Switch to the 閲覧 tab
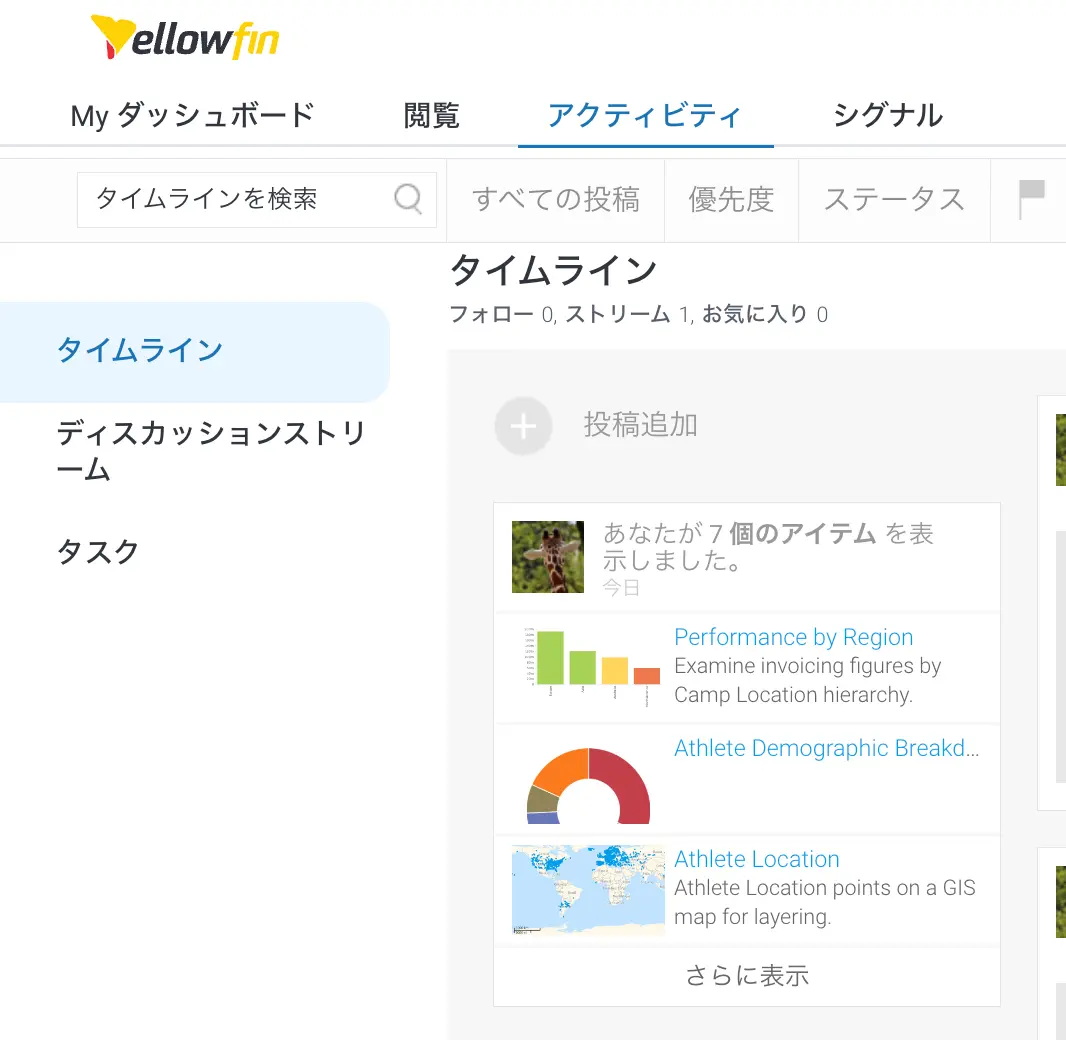The height and width of the screenshot is (1040, 1066). [x=431, y=115]
